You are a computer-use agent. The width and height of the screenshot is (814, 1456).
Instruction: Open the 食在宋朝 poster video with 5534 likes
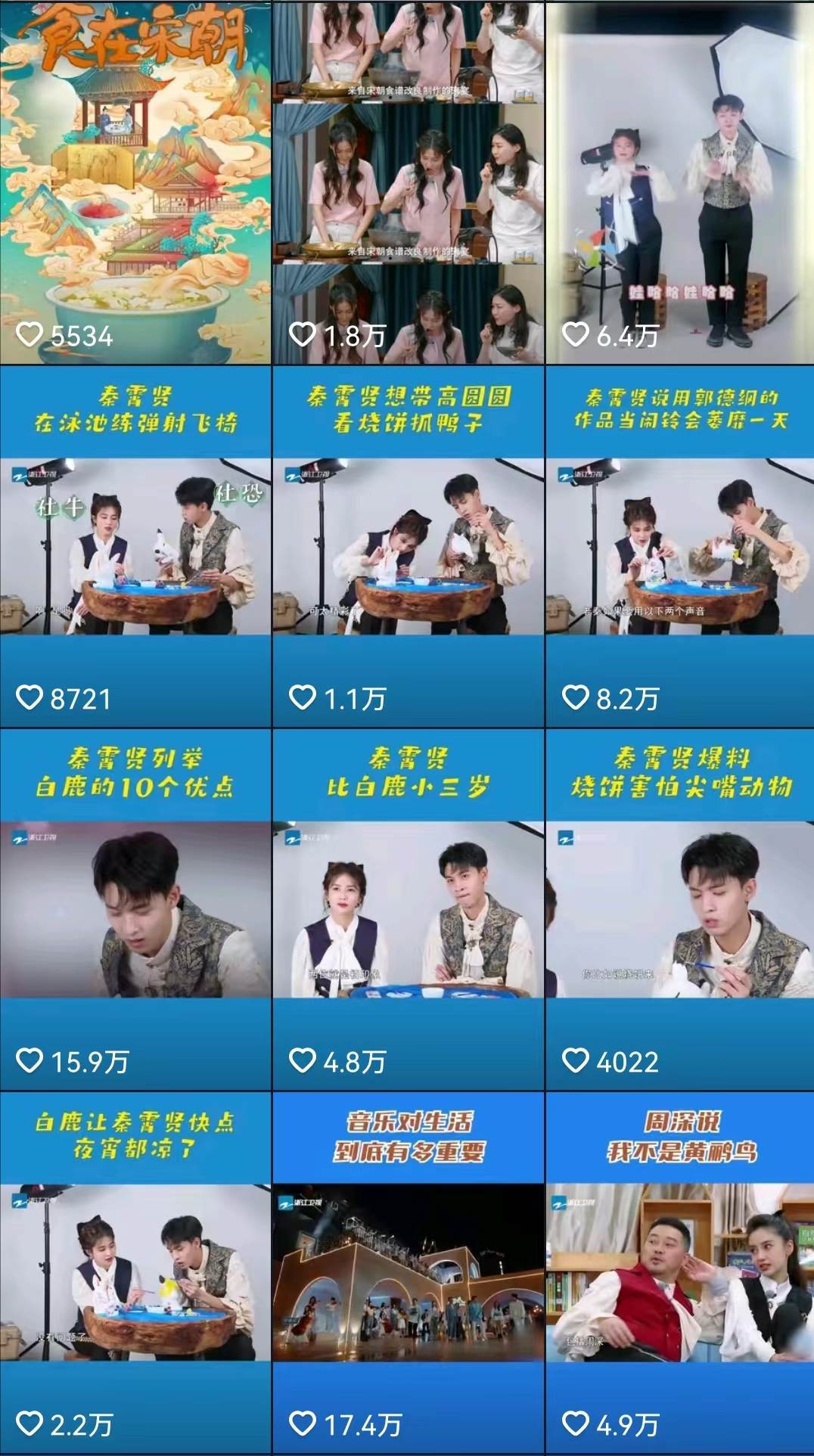click(135, 182)
